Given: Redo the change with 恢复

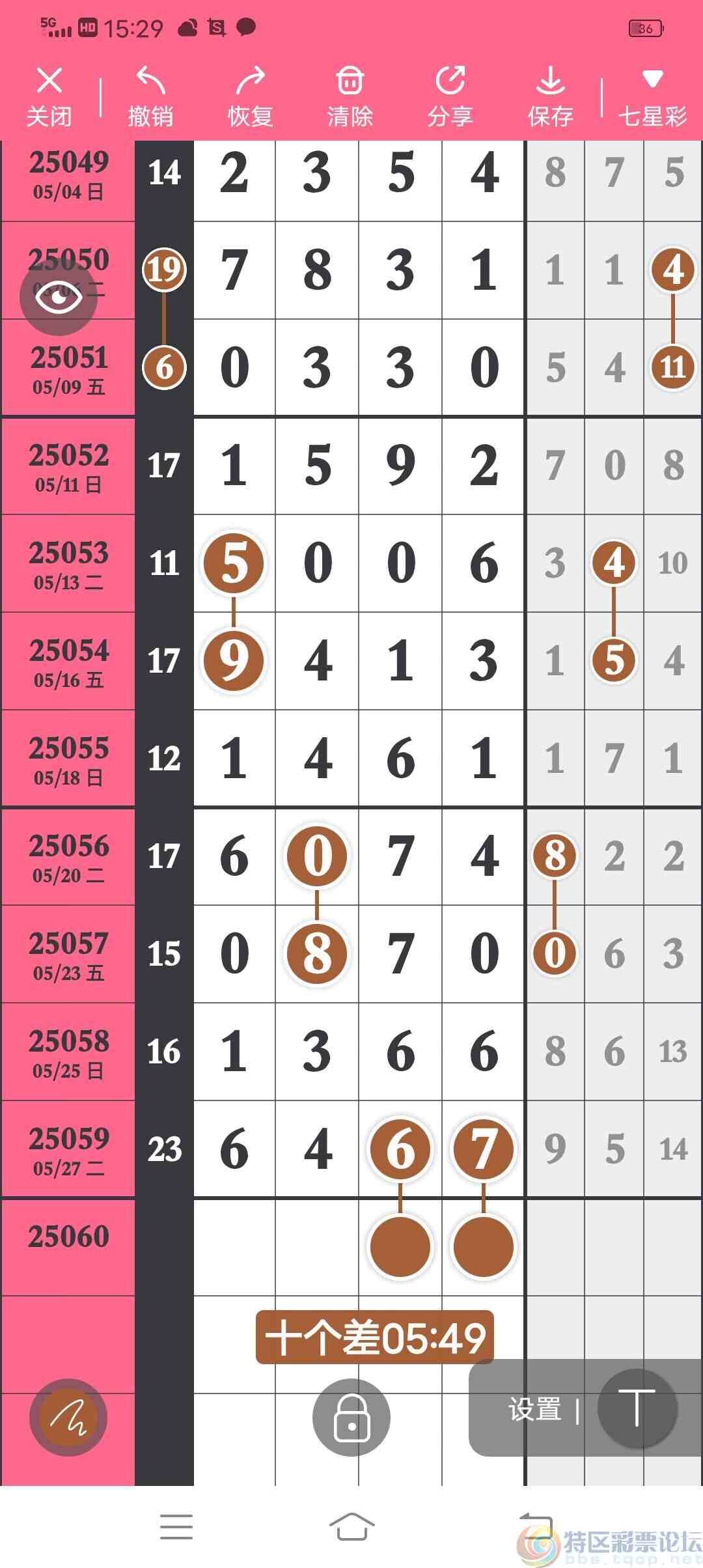Looking at the screenshot, I should pyautogui.click(x=250, y=96).
